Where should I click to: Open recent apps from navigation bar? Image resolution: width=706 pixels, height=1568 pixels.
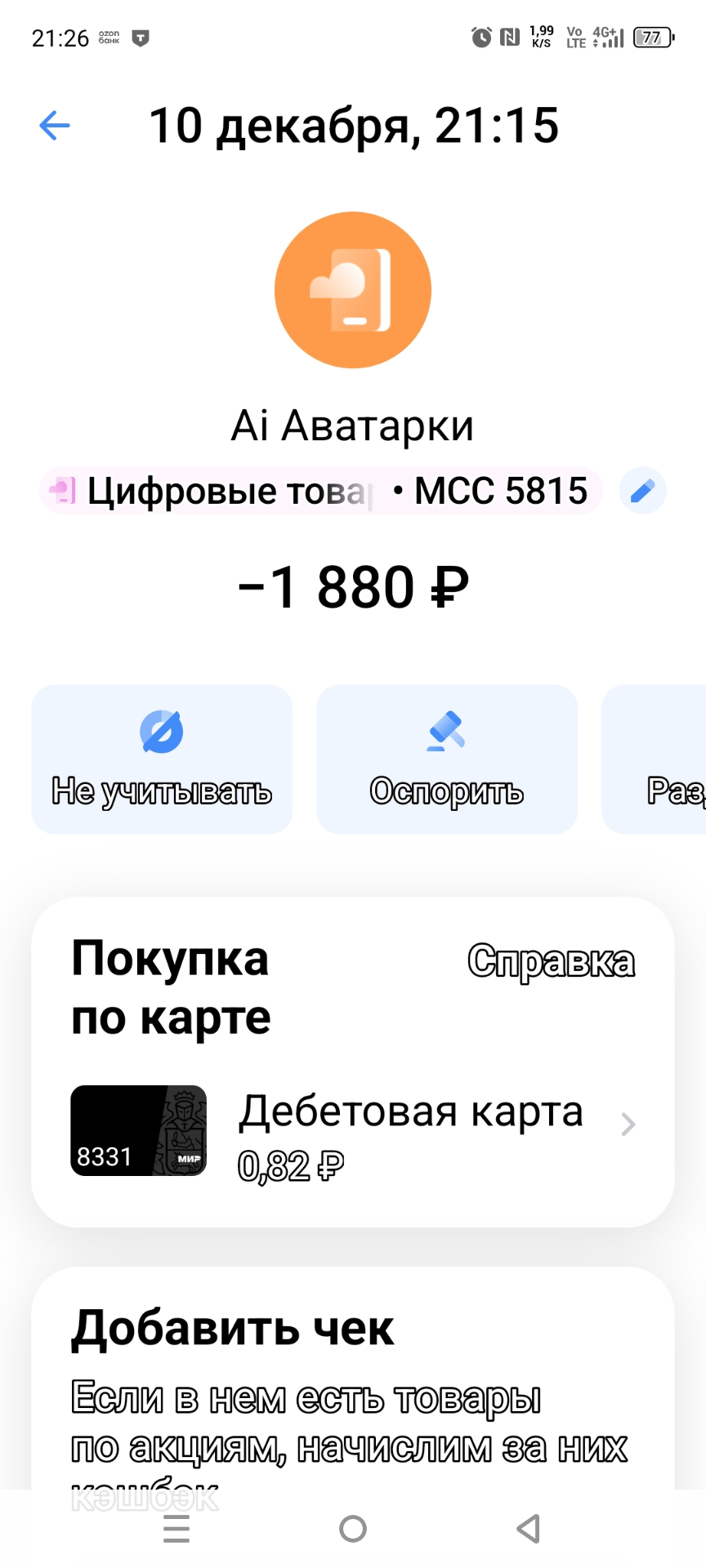pyautogui.click(x=176, y=1529)
